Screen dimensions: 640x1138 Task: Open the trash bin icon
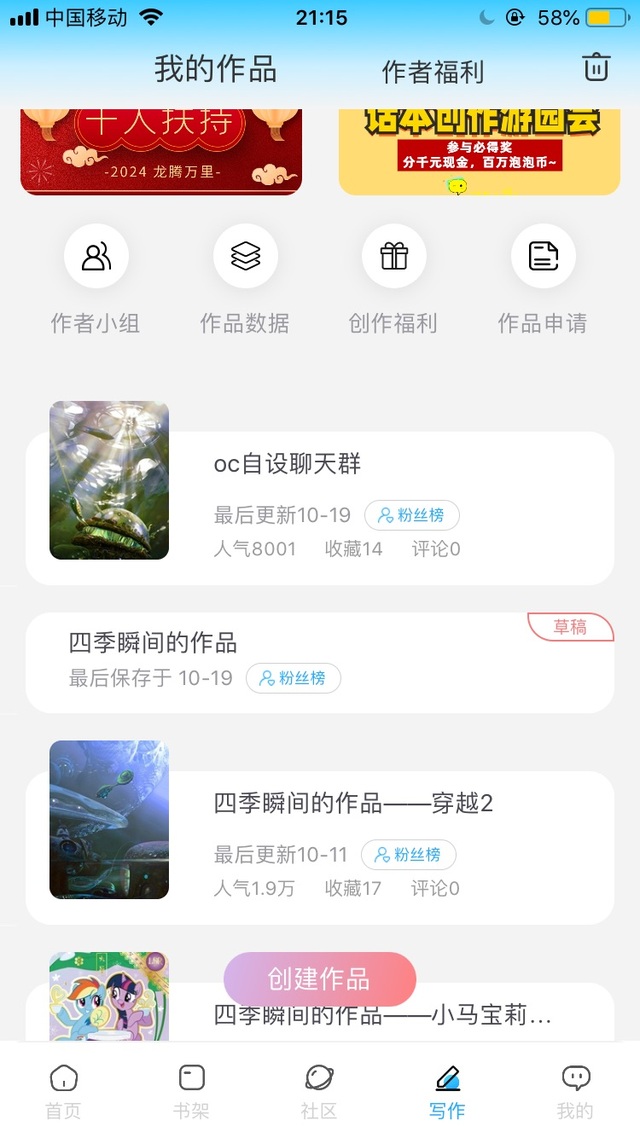tap(596, 67)
